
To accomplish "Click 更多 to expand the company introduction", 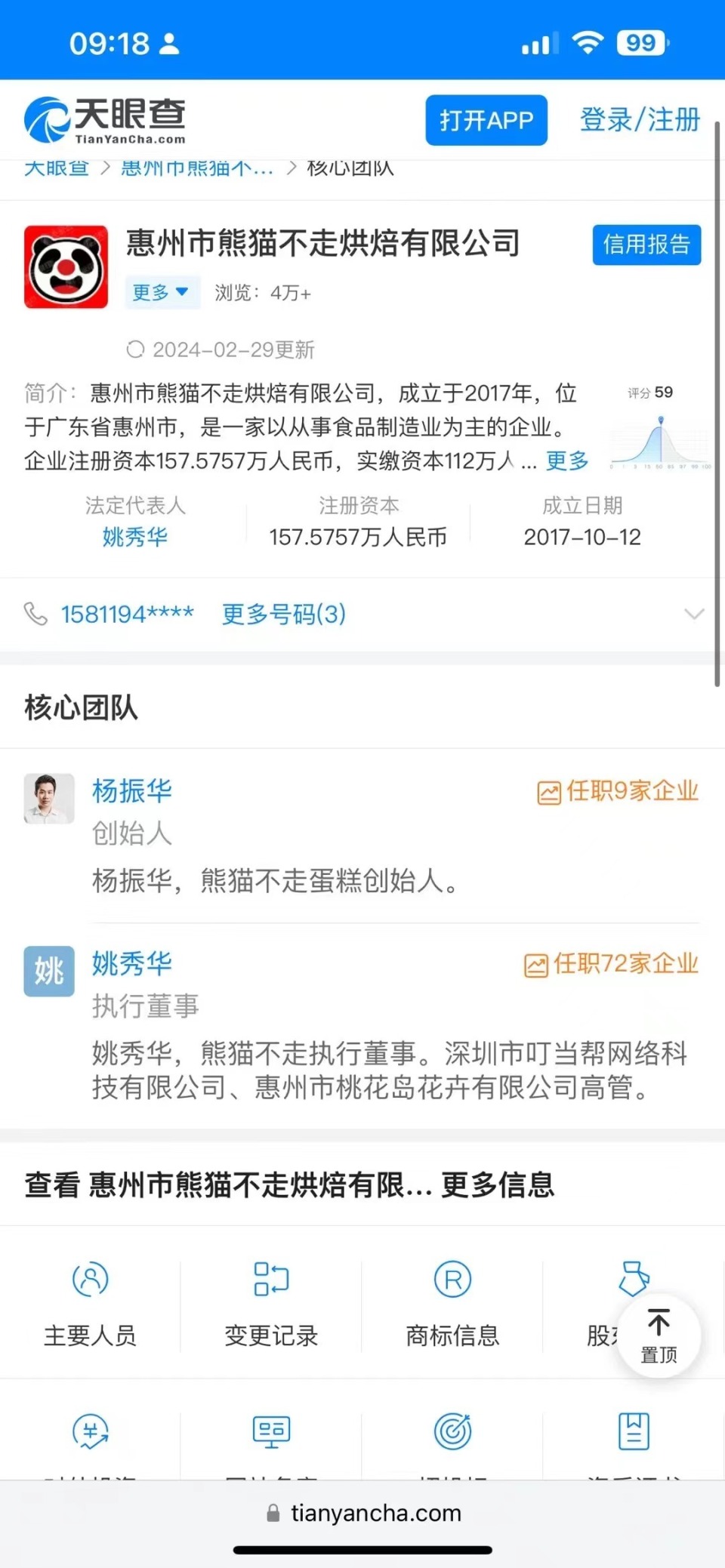I will (566, 461).
